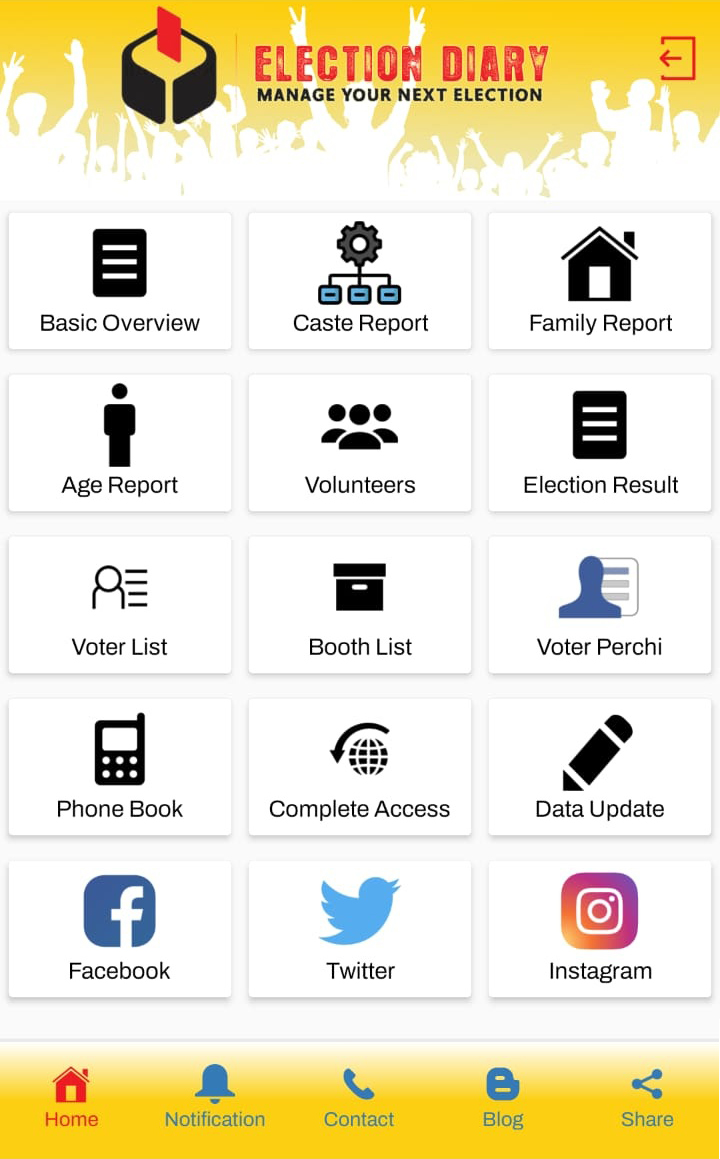Select the Complete Access tile
The height and width of the screenshot is (1159, 720).
360,767
